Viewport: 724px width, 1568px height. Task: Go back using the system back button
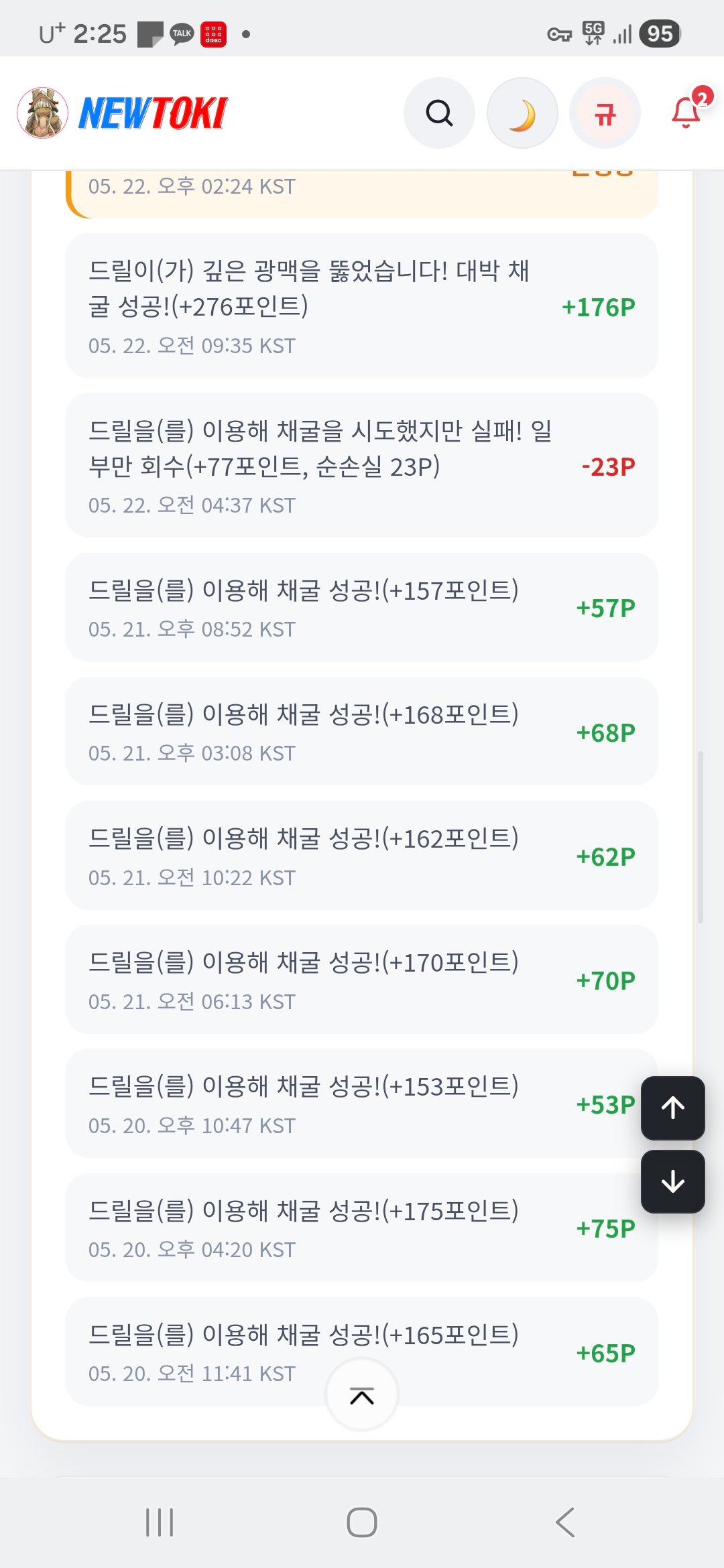tap(565, 1522)
